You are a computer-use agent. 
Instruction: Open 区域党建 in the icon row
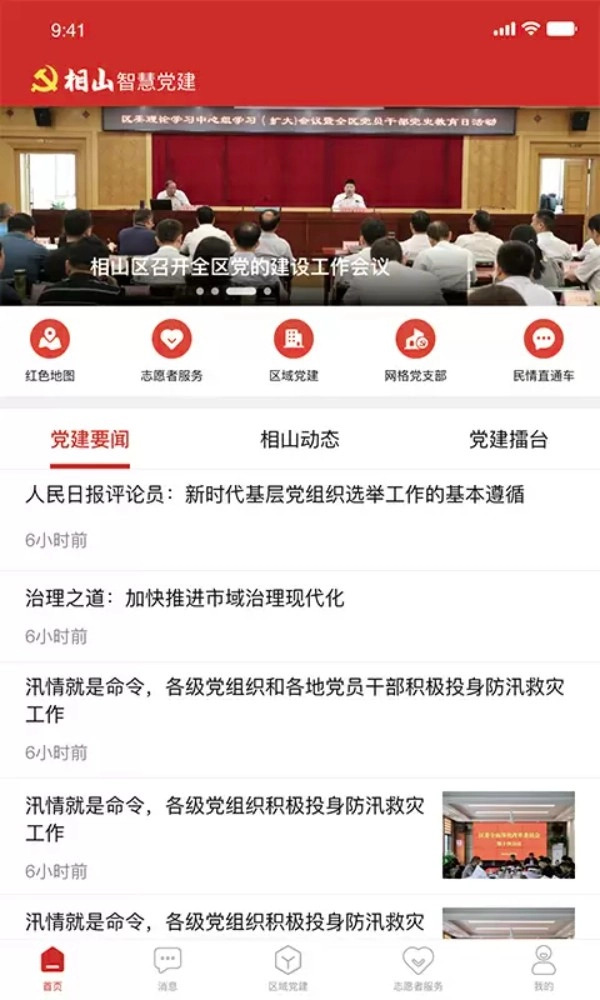click(x=293, y=351)
